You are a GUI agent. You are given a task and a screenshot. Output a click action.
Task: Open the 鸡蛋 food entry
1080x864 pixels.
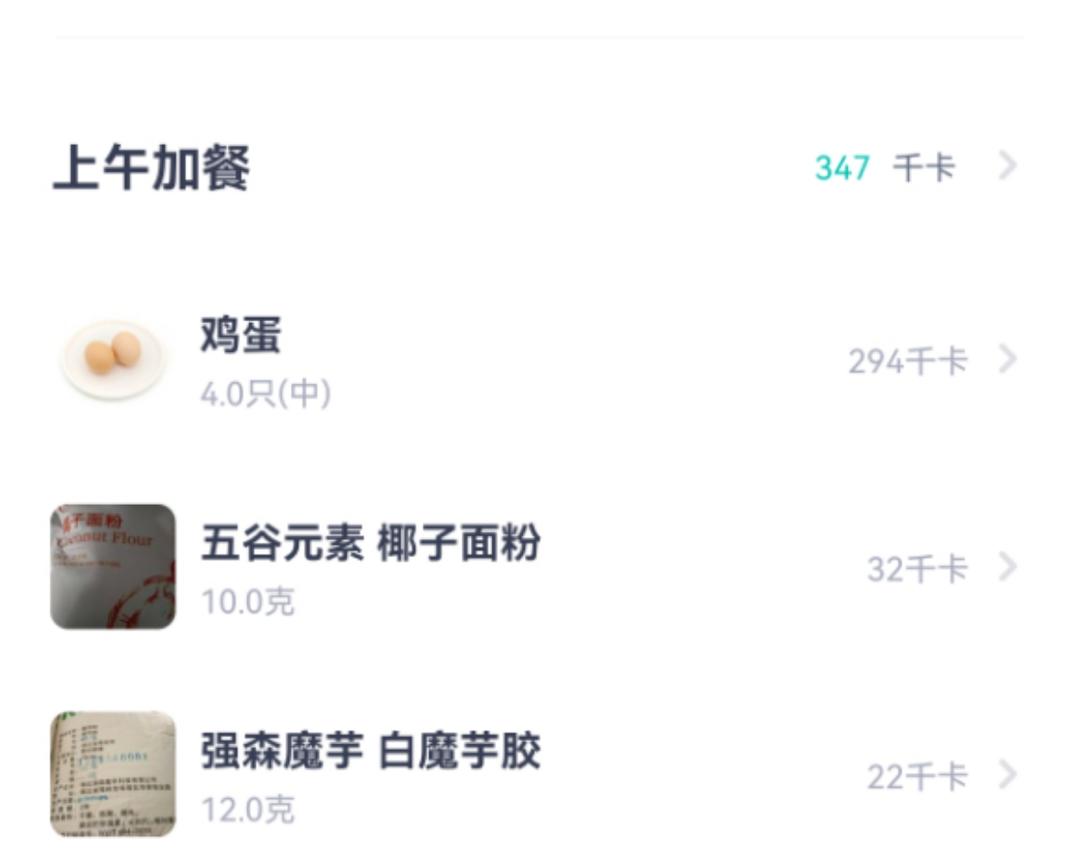(1007, 360)
